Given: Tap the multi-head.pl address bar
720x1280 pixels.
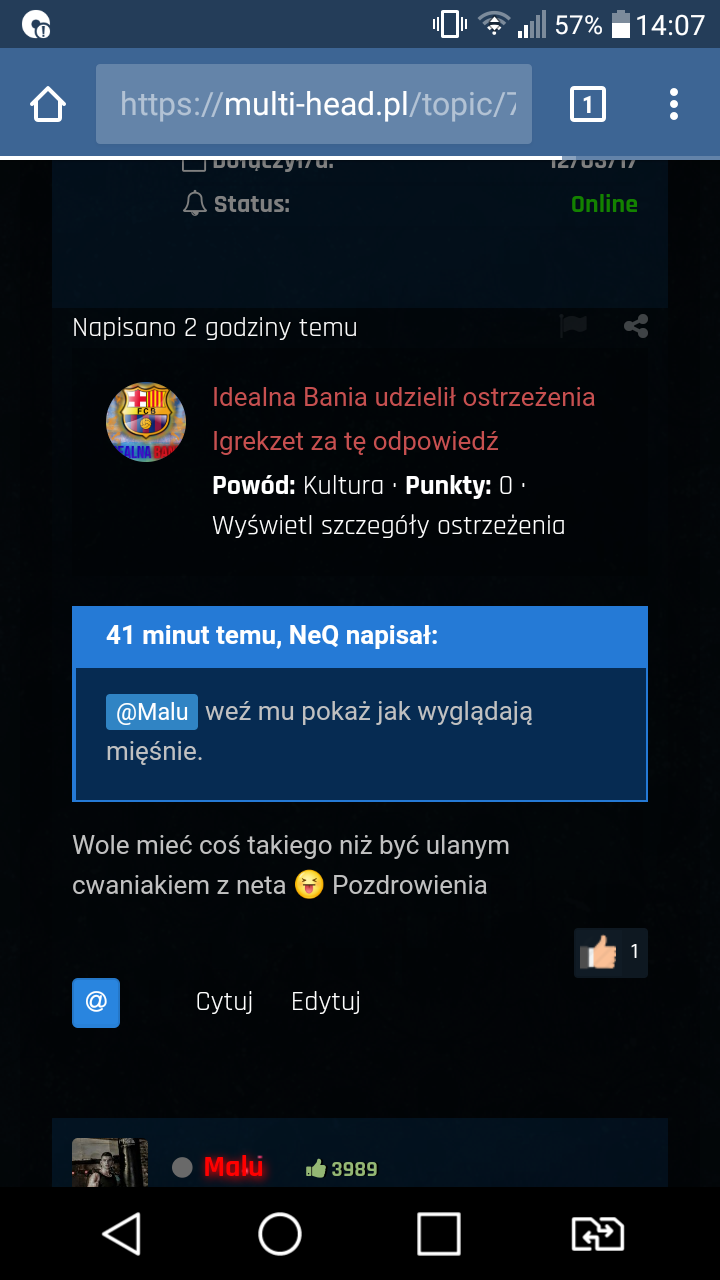Looking at the screenshot, I should point(314,104).
